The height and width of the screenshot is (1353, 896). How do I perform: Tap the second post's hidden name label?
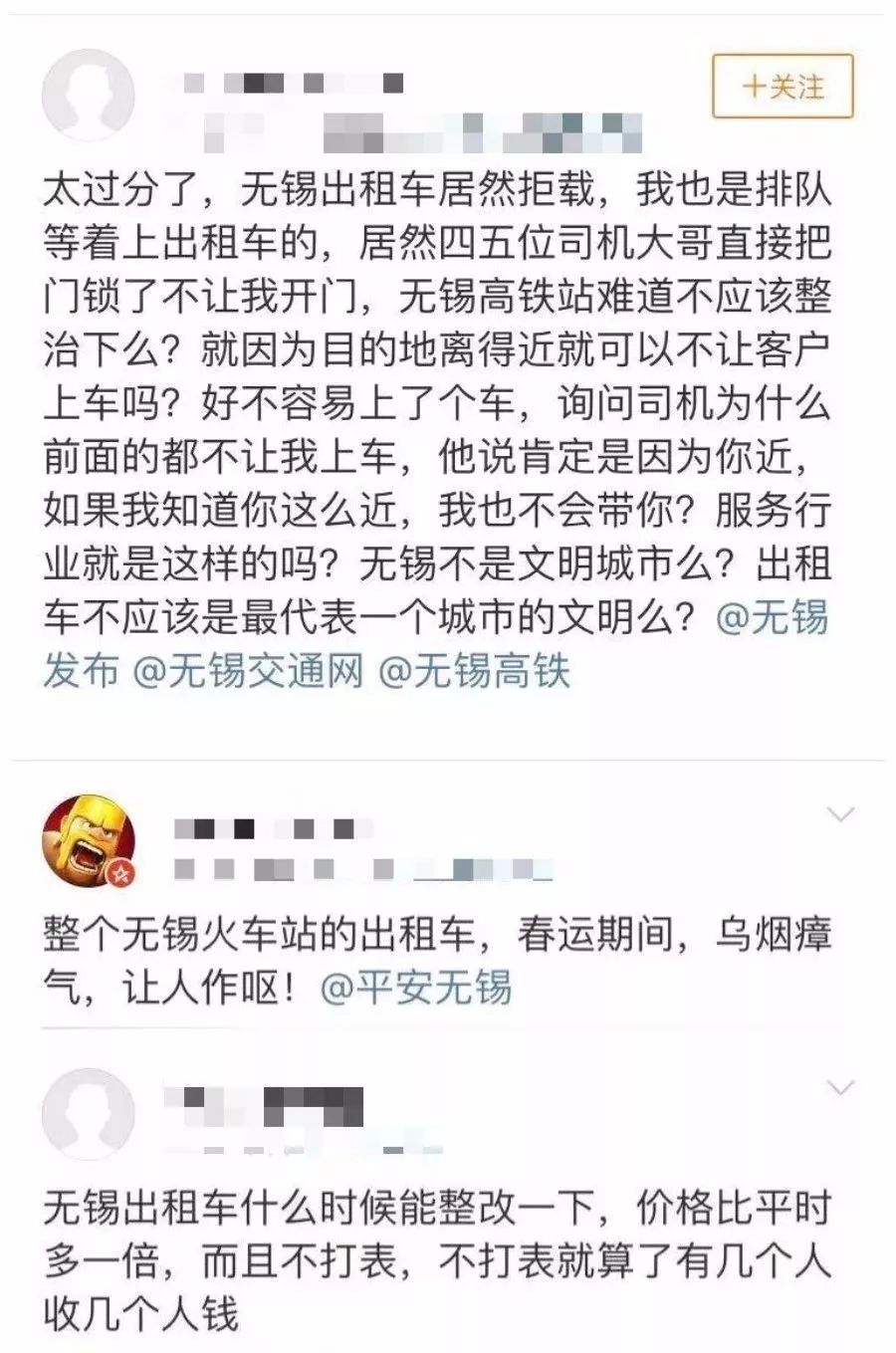click(x=269, y=829)
